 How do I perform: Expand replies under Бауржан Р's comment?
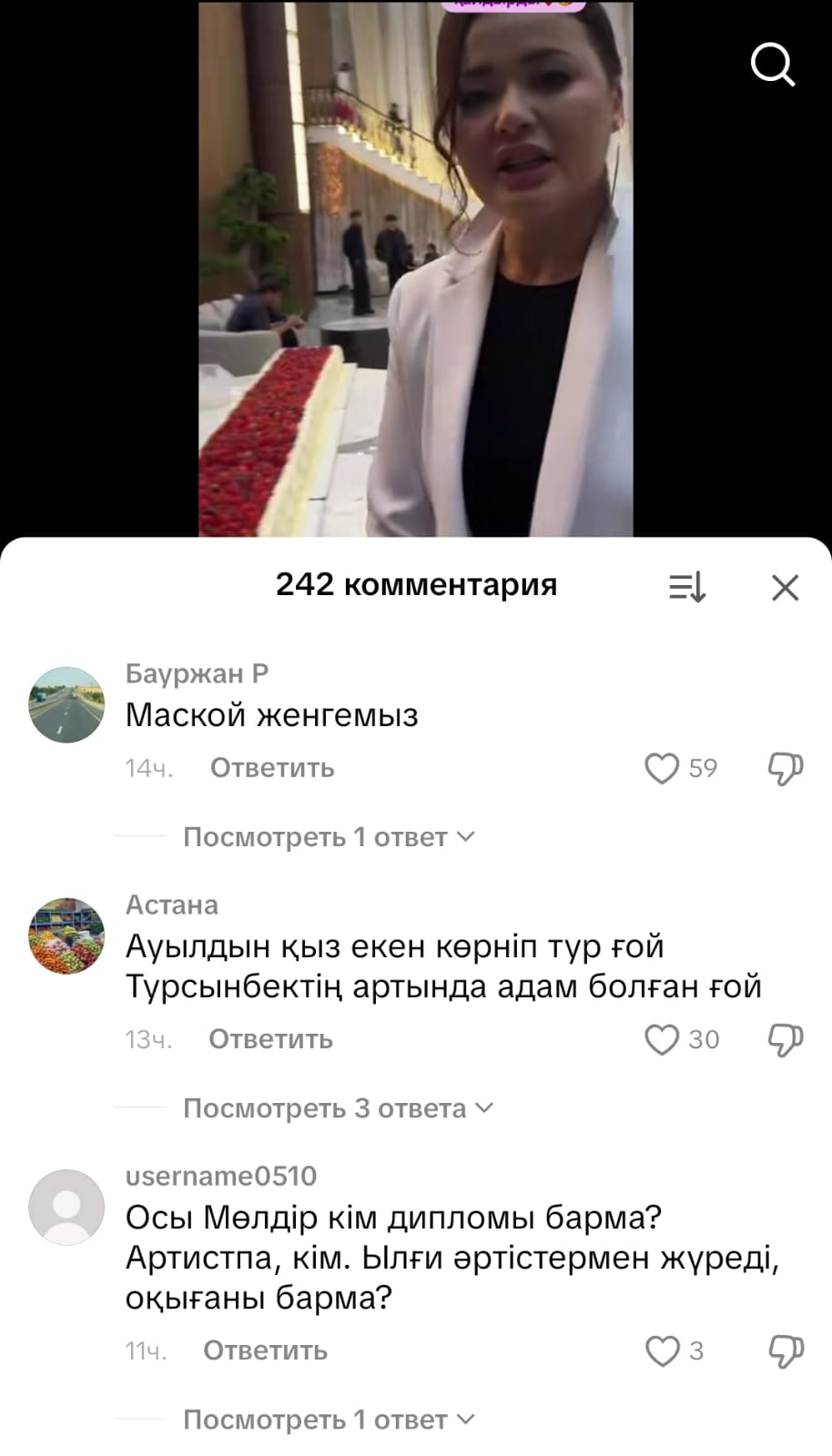click(328, 836)
